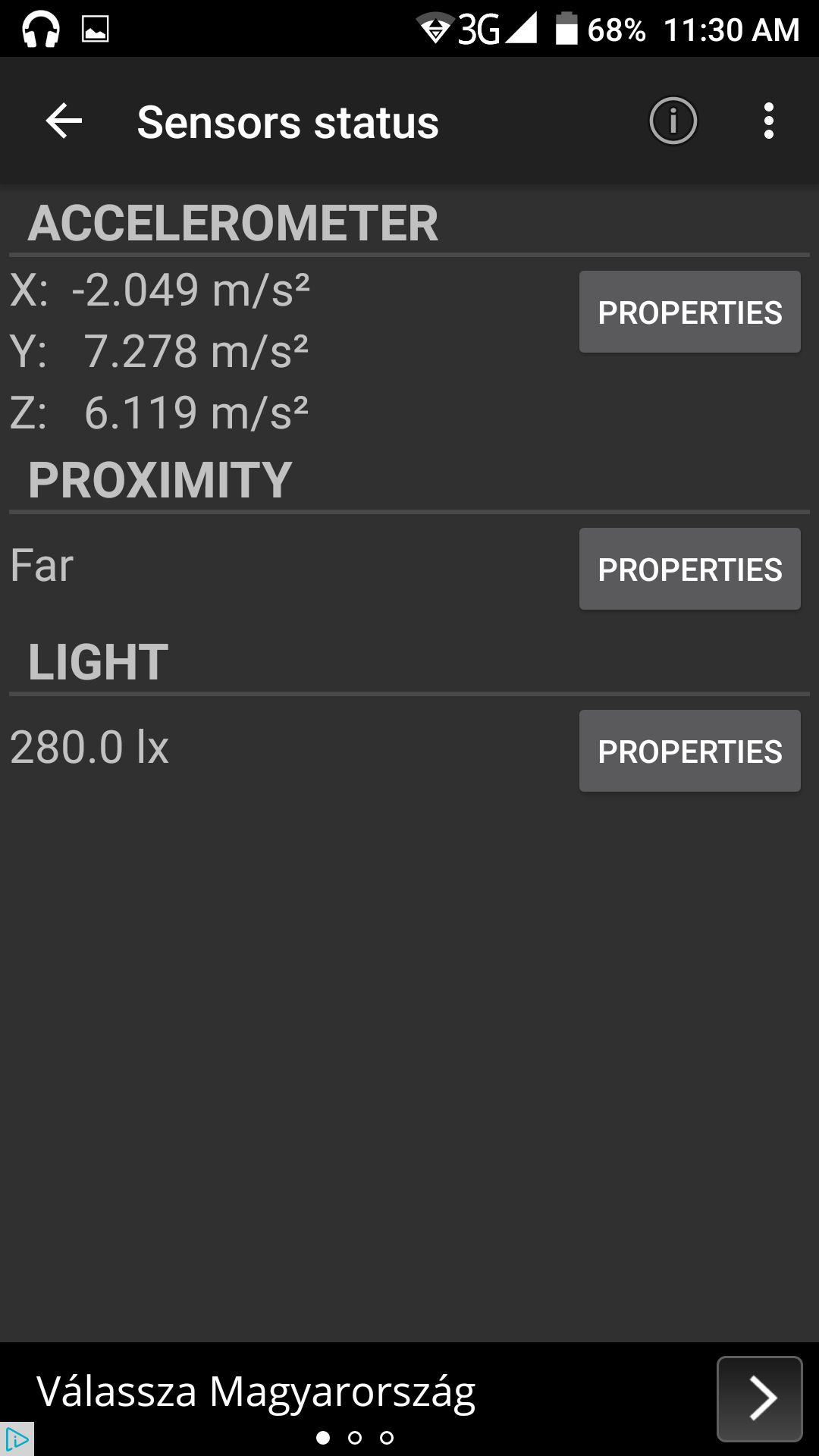Tap the AdChoices icon on the banner
This screenshot has width=819, height=1456.
(x=16, y=1439)
